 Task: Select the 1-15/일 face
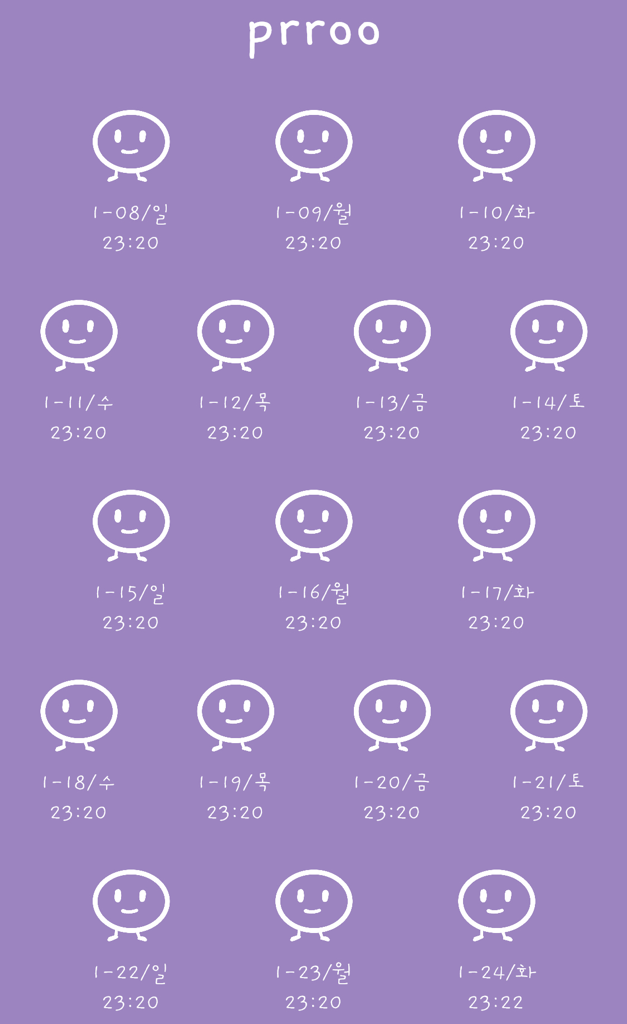click(x=131, y=525)
